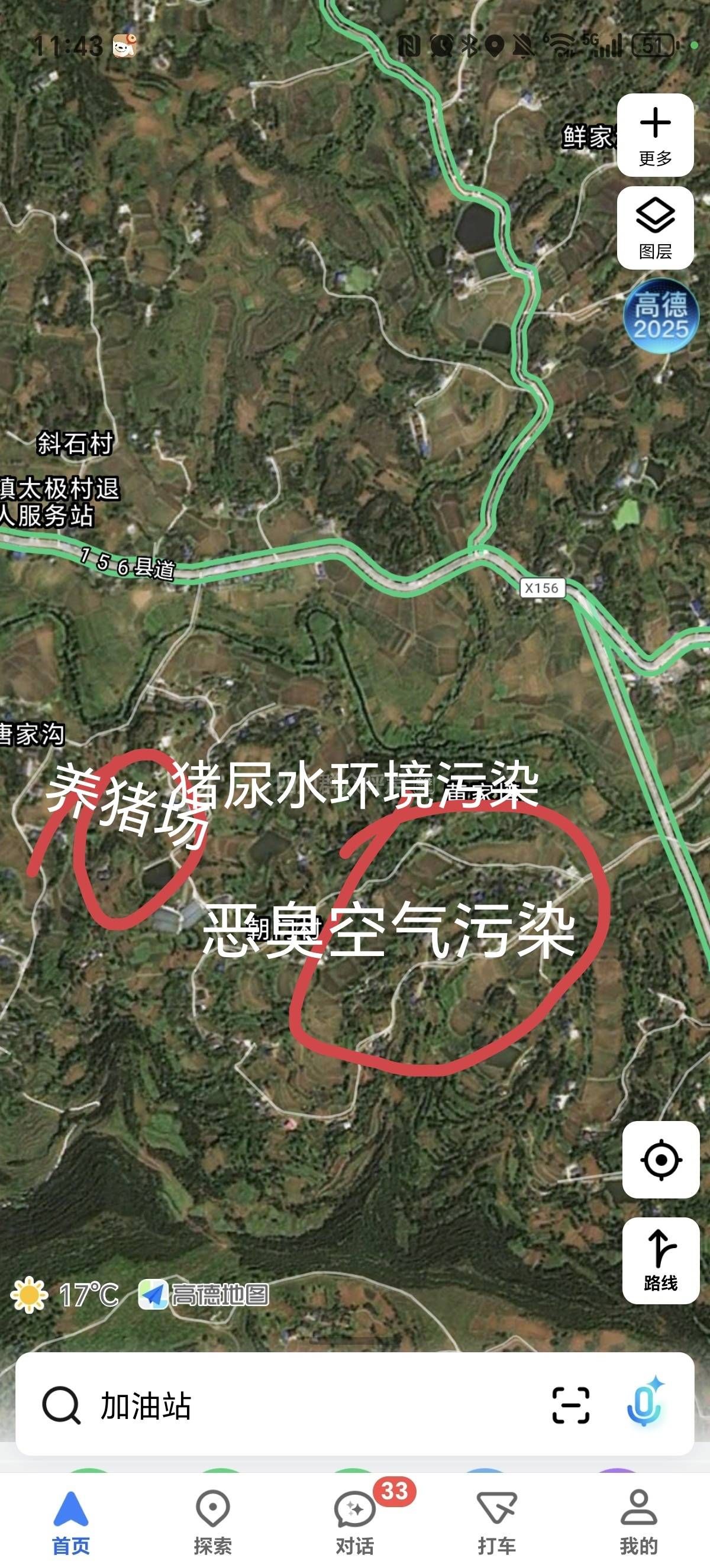Screen dimensions: 710x1568
Task: Recenter map on my current location
Action: 661,1160
